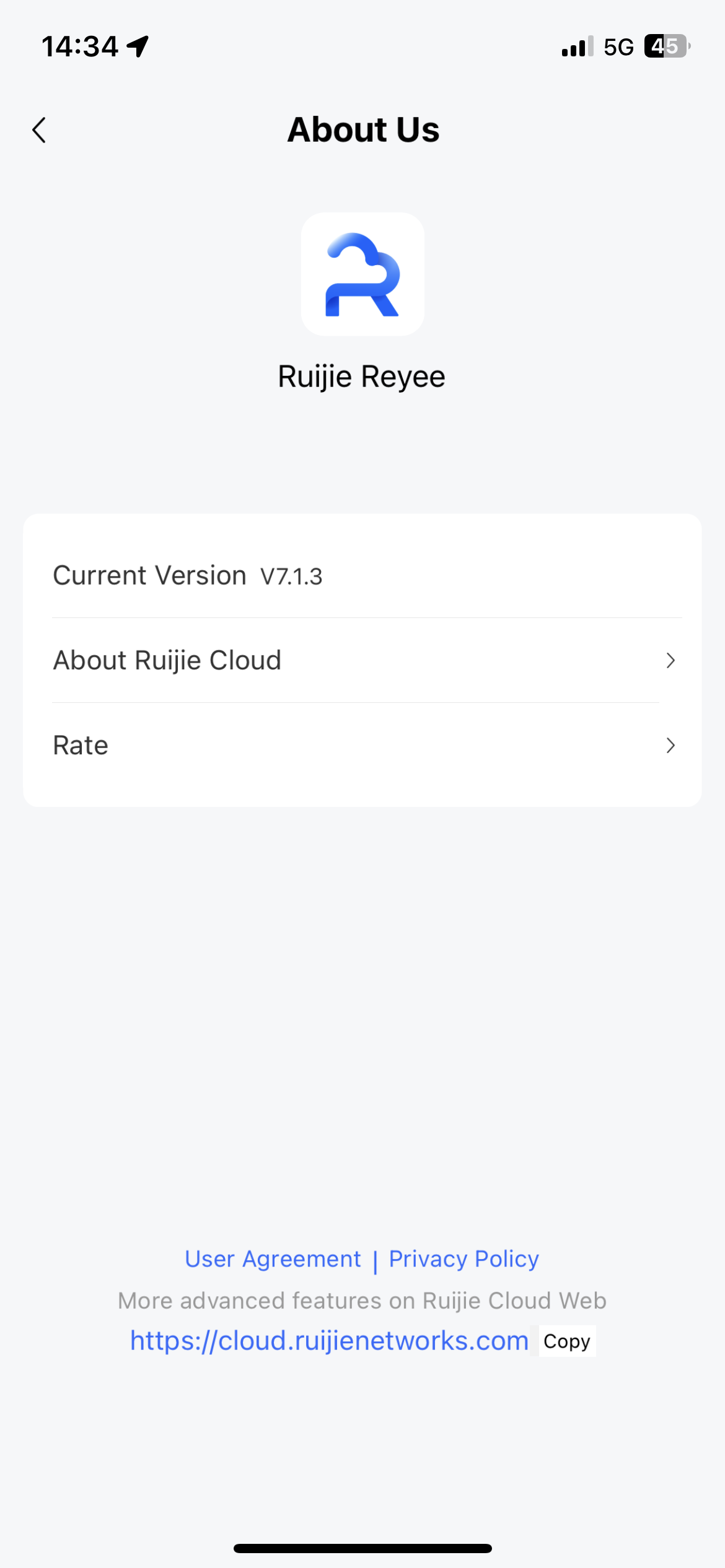This screenshot has width=725, height=1568.
Task: View the Privacy Policy
Action: tap(464, 1259)
